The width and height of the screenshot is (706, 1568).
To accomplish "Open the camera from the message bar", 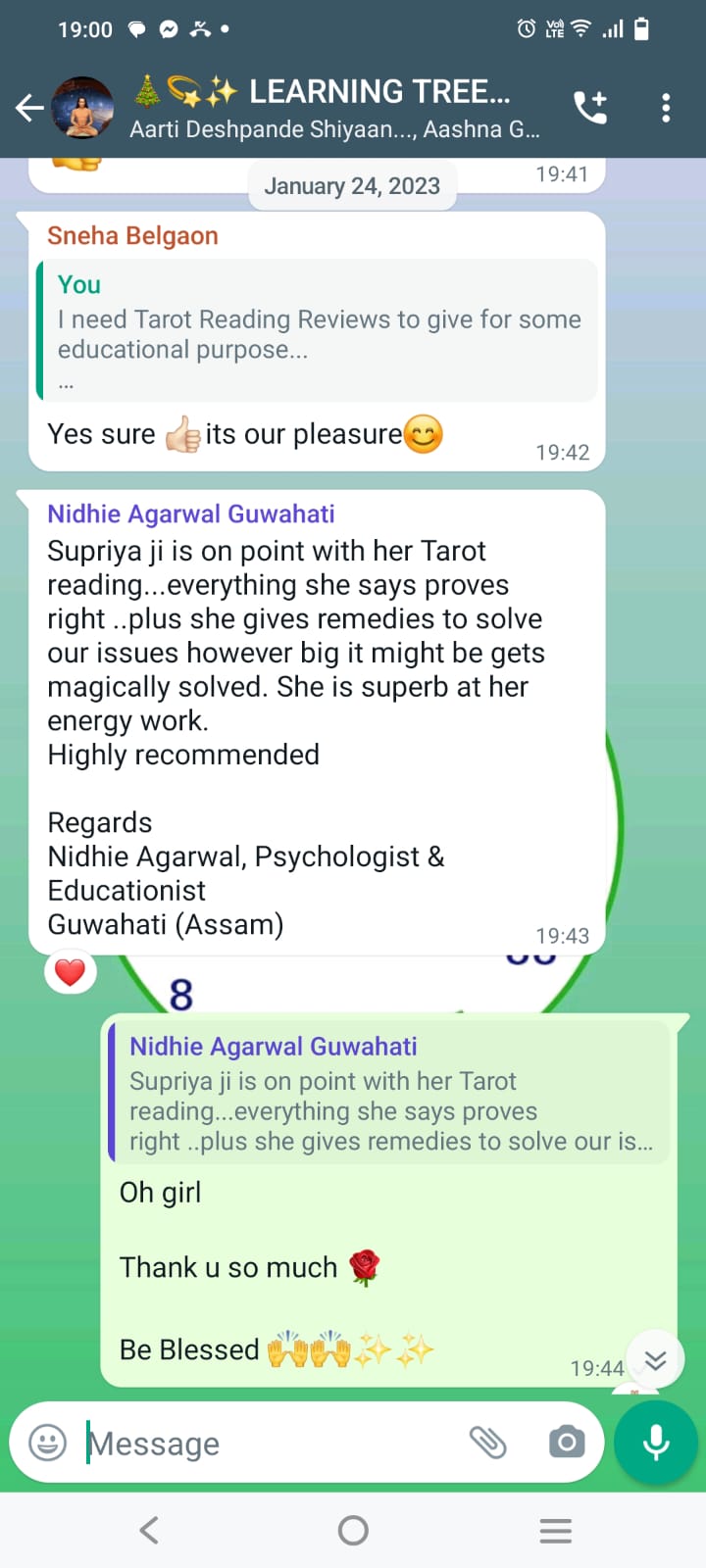I will 566,1442.
